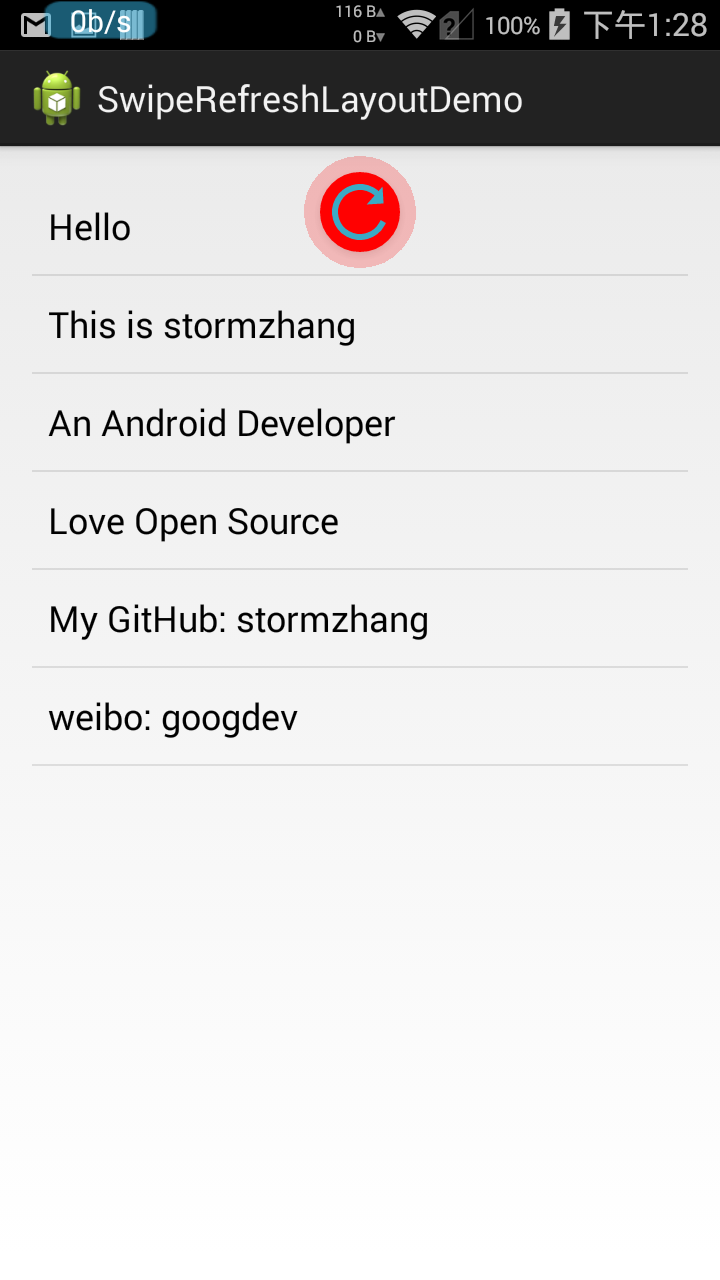Select the Hello list row
Image resolution: width=720 pixels, height=1280 pixels.
click(150, 228)
